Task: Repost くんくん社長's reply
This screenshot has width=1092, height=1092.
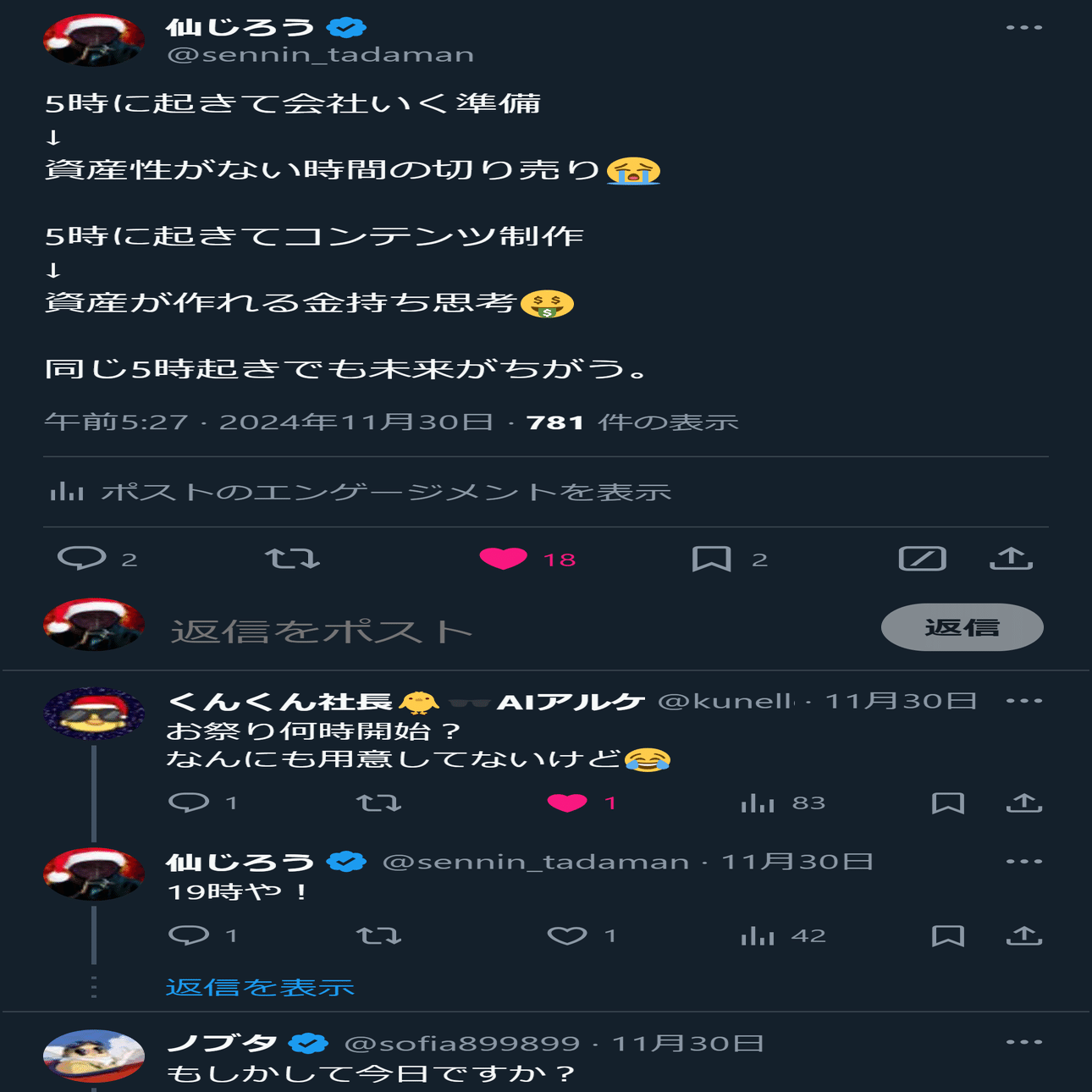Action: pyautogui.click(x=378, y=802)
